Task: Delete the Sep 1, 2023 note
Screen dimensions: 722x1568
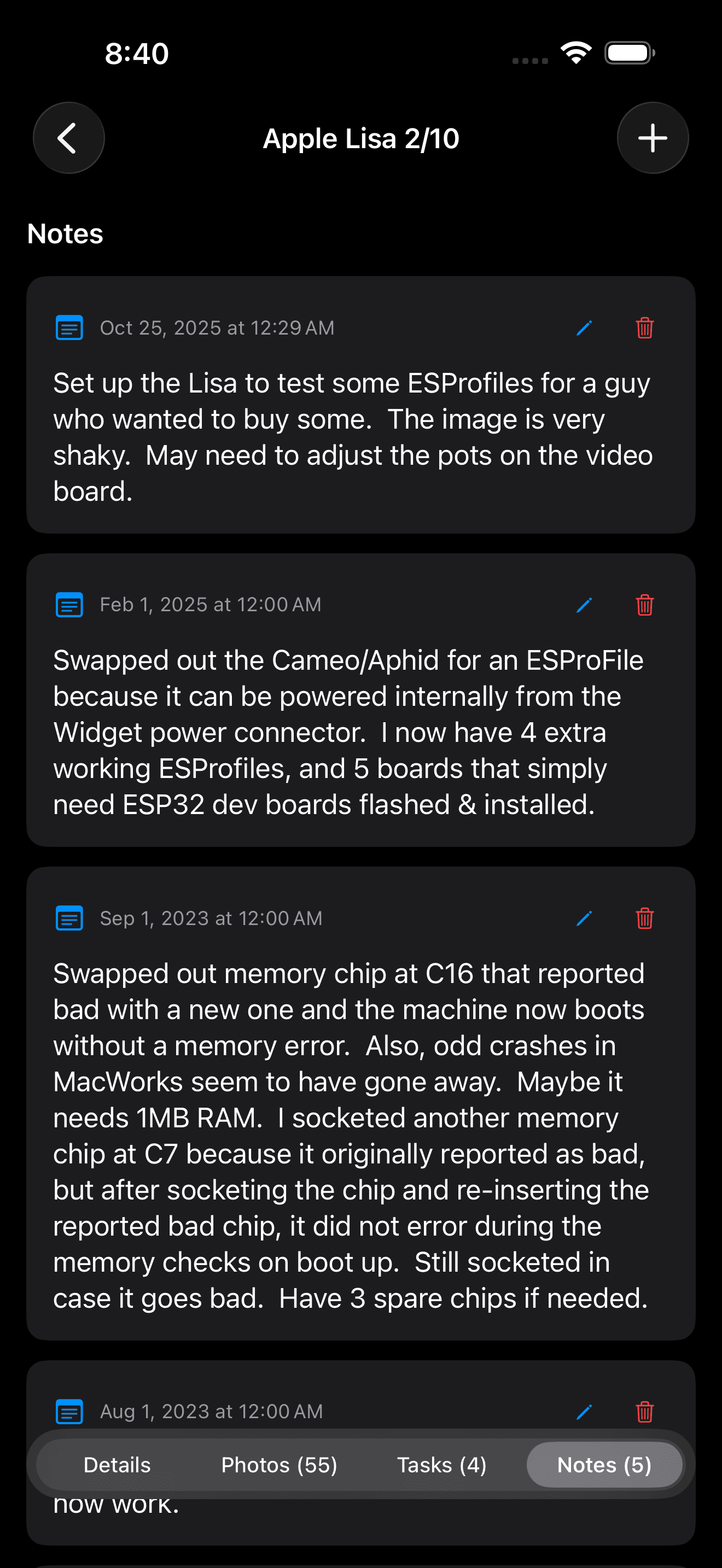Action: click(x=645, y=918)
